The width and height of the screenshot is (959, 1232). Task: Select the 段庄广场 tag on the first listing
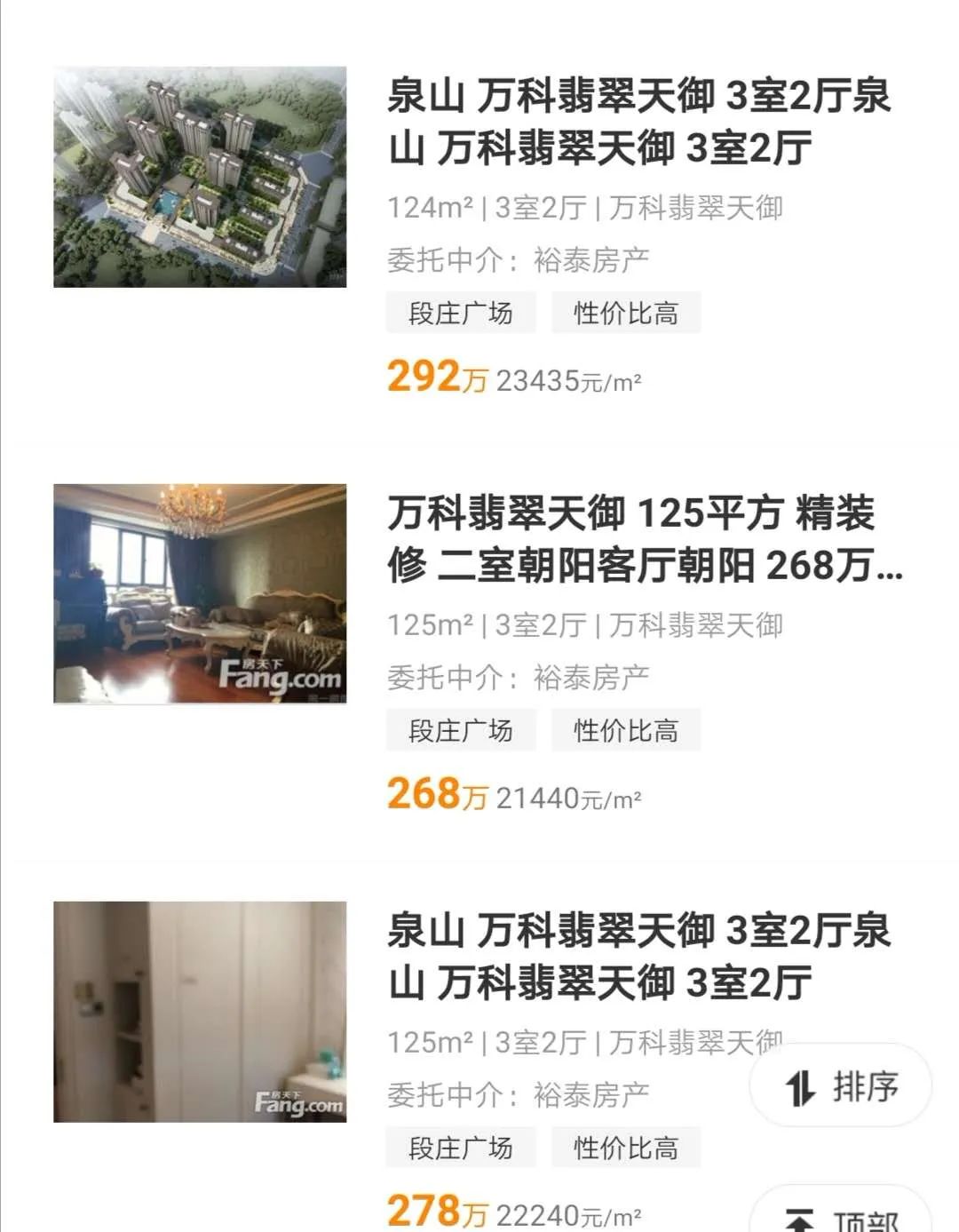(461, 314)
